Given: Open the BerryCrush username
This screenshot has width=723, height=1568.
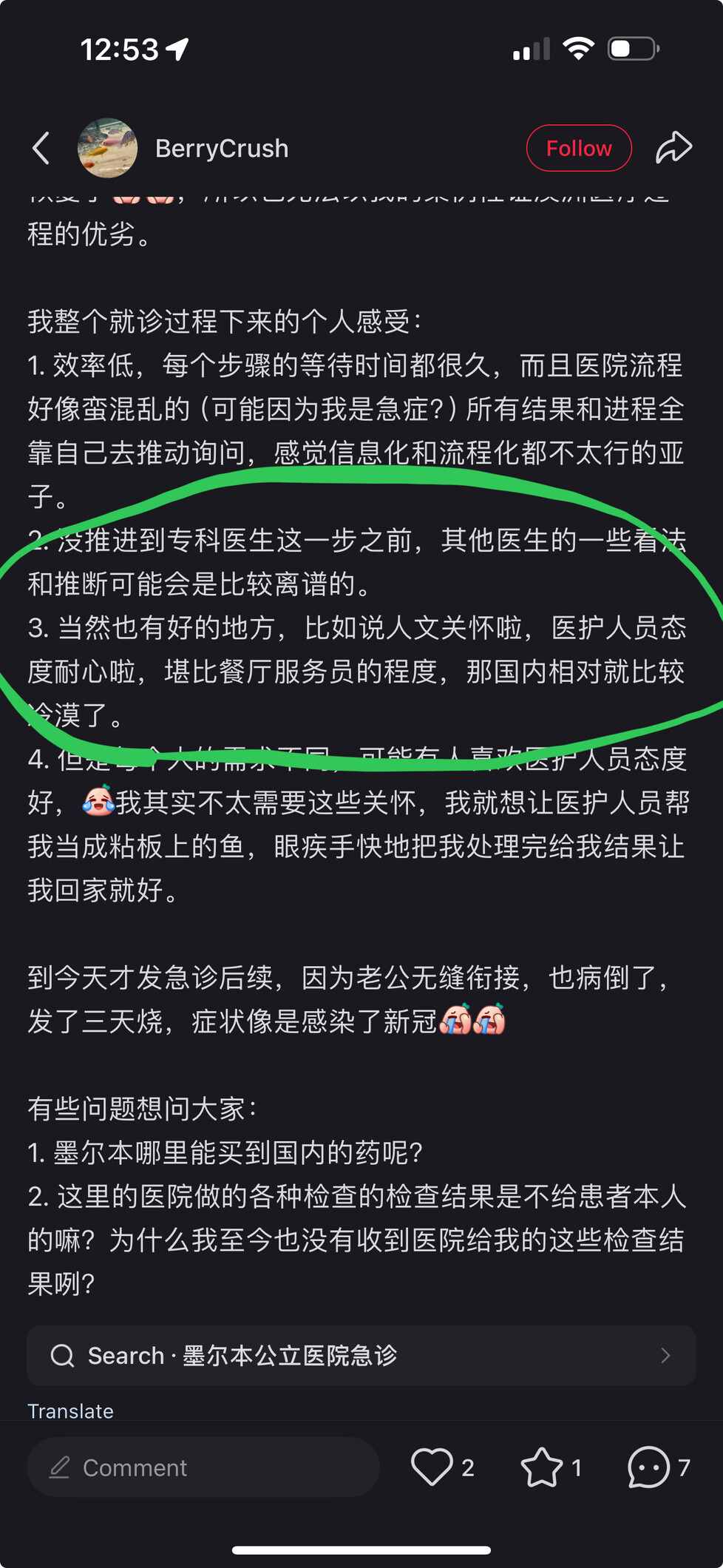Looking at the screenshot, I should click(222, 149).
